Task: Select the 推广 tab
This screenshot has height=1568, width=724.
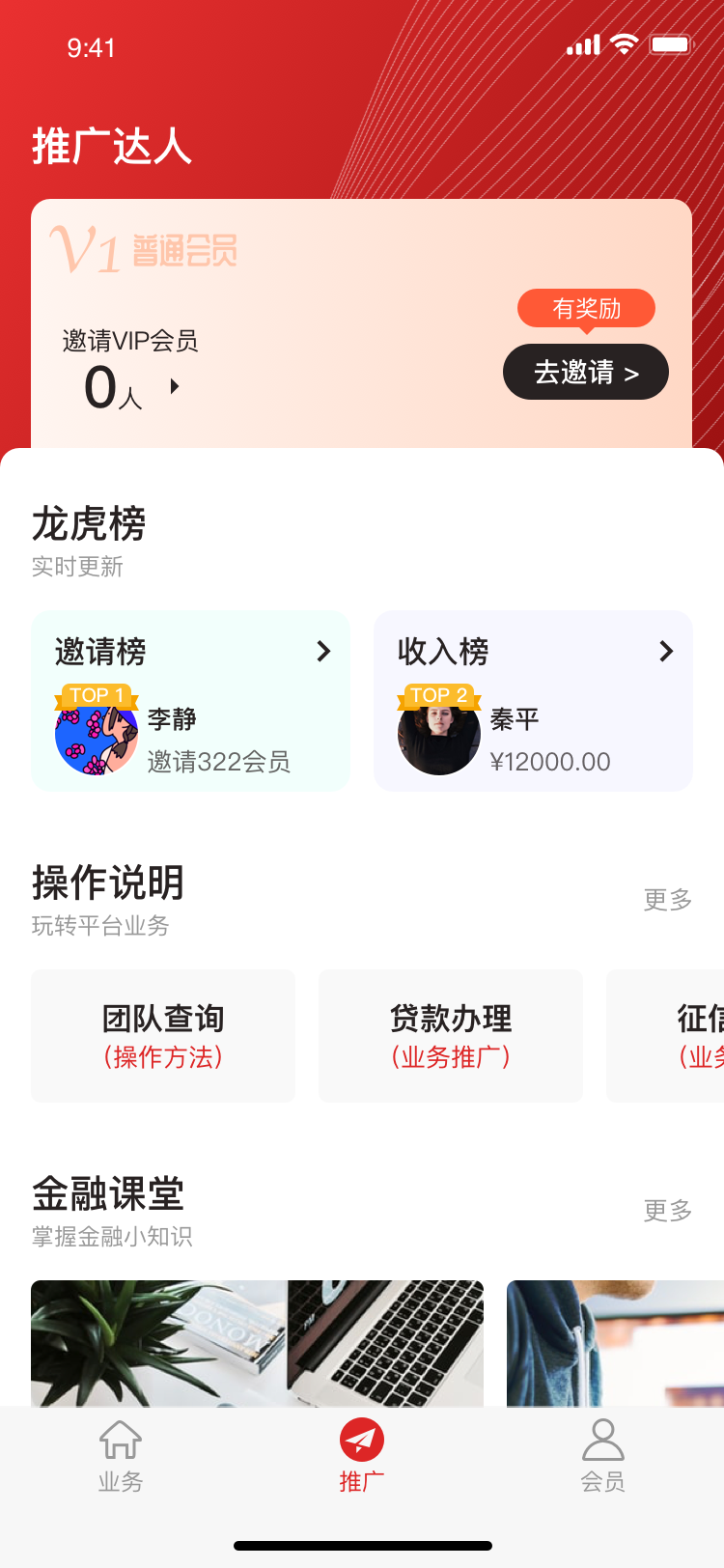Action: [362, 1457]
